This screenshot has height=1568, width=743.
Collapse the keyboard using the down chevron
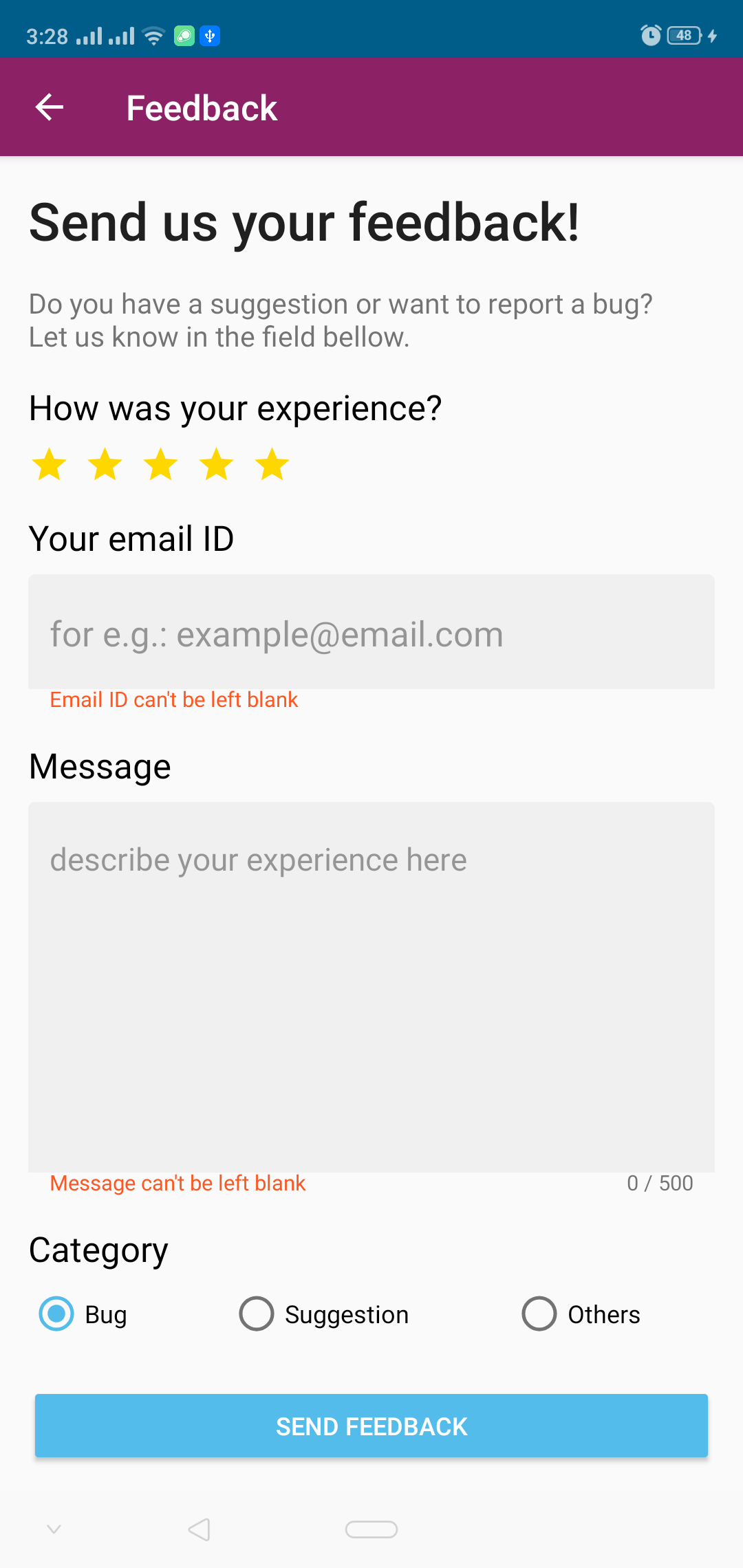click(53, 1529)
